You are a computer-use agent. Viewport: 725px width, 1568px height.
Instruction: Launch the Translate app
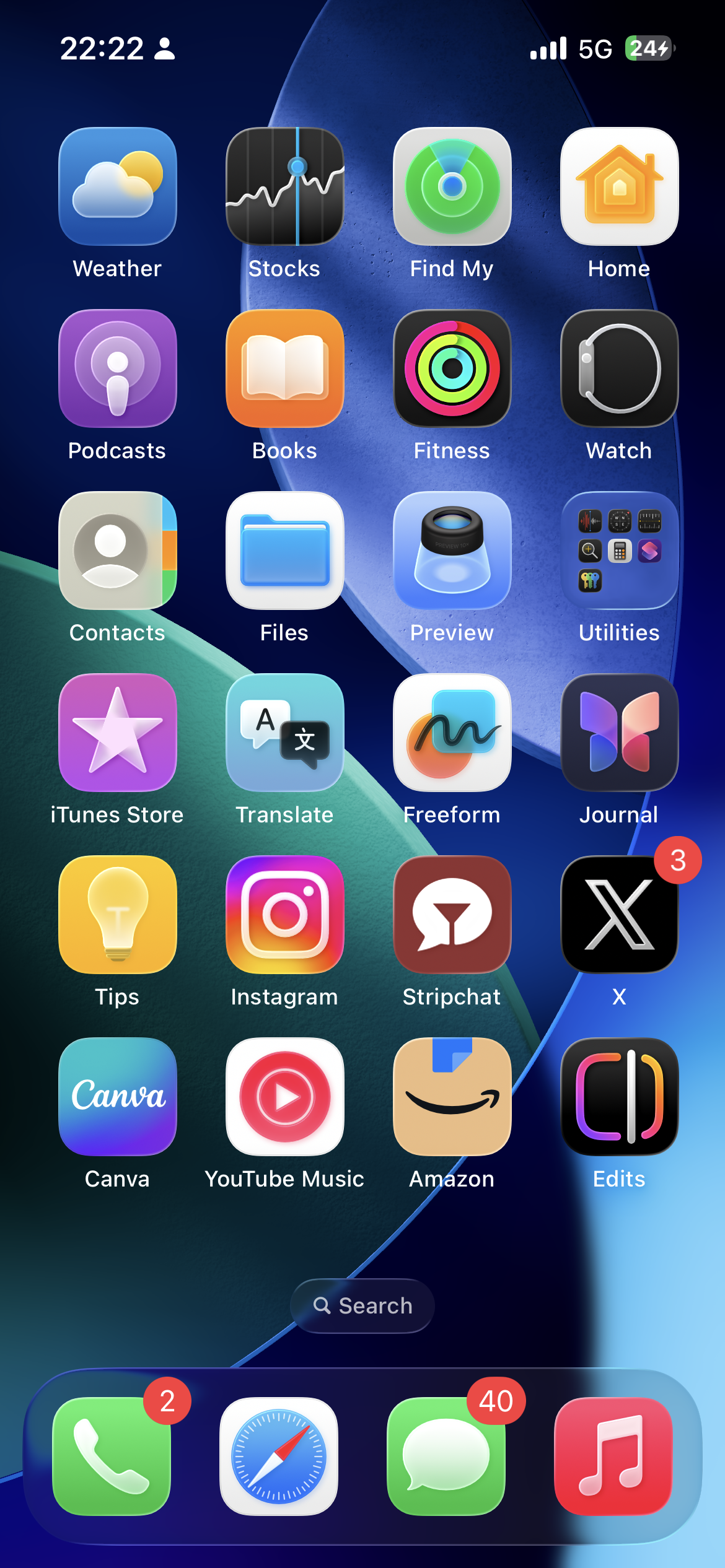285,733
